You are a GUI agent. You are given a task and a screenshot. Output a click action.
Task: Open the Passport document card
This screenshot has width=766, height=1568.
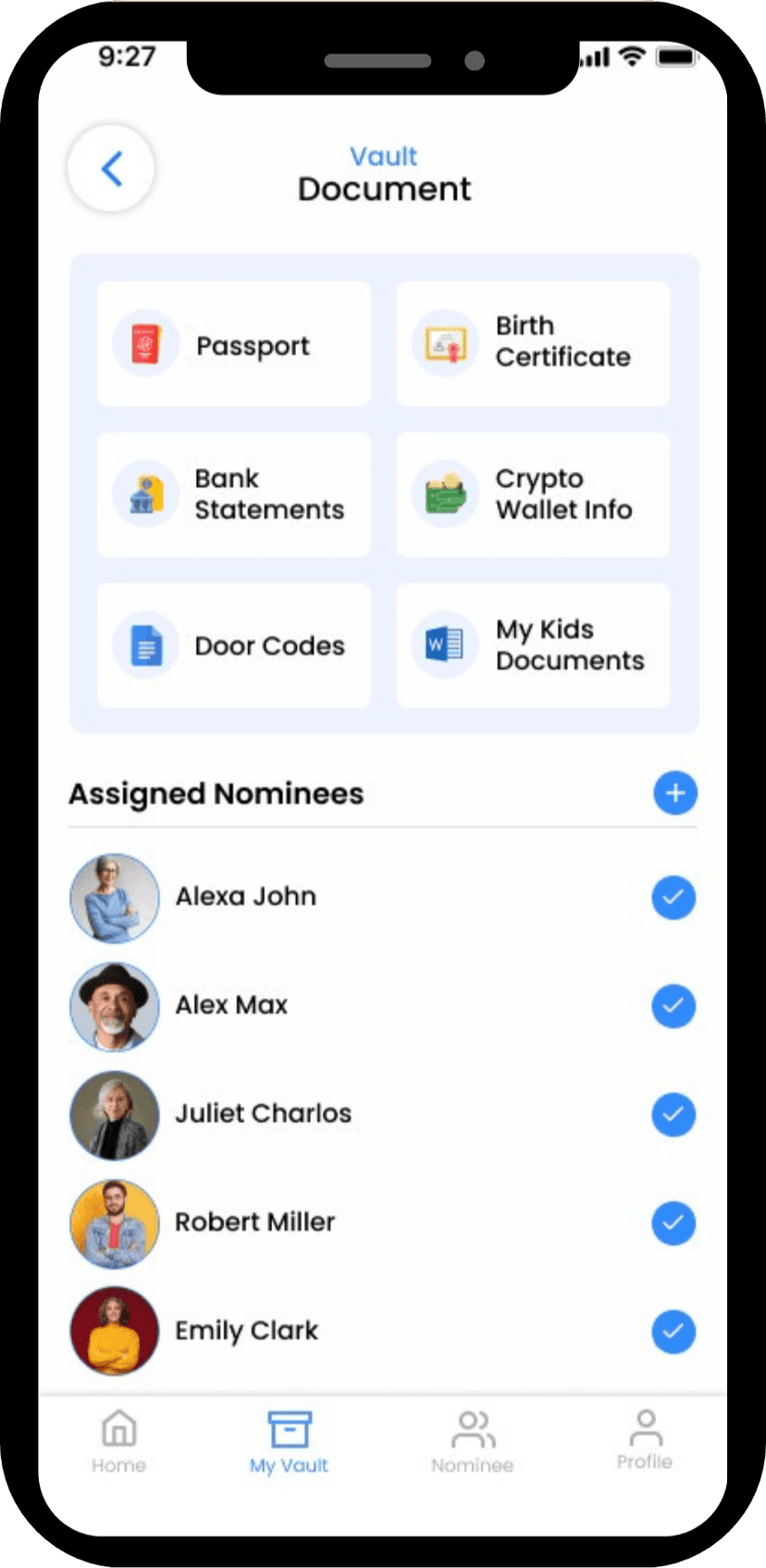click(x=233, y=344)
